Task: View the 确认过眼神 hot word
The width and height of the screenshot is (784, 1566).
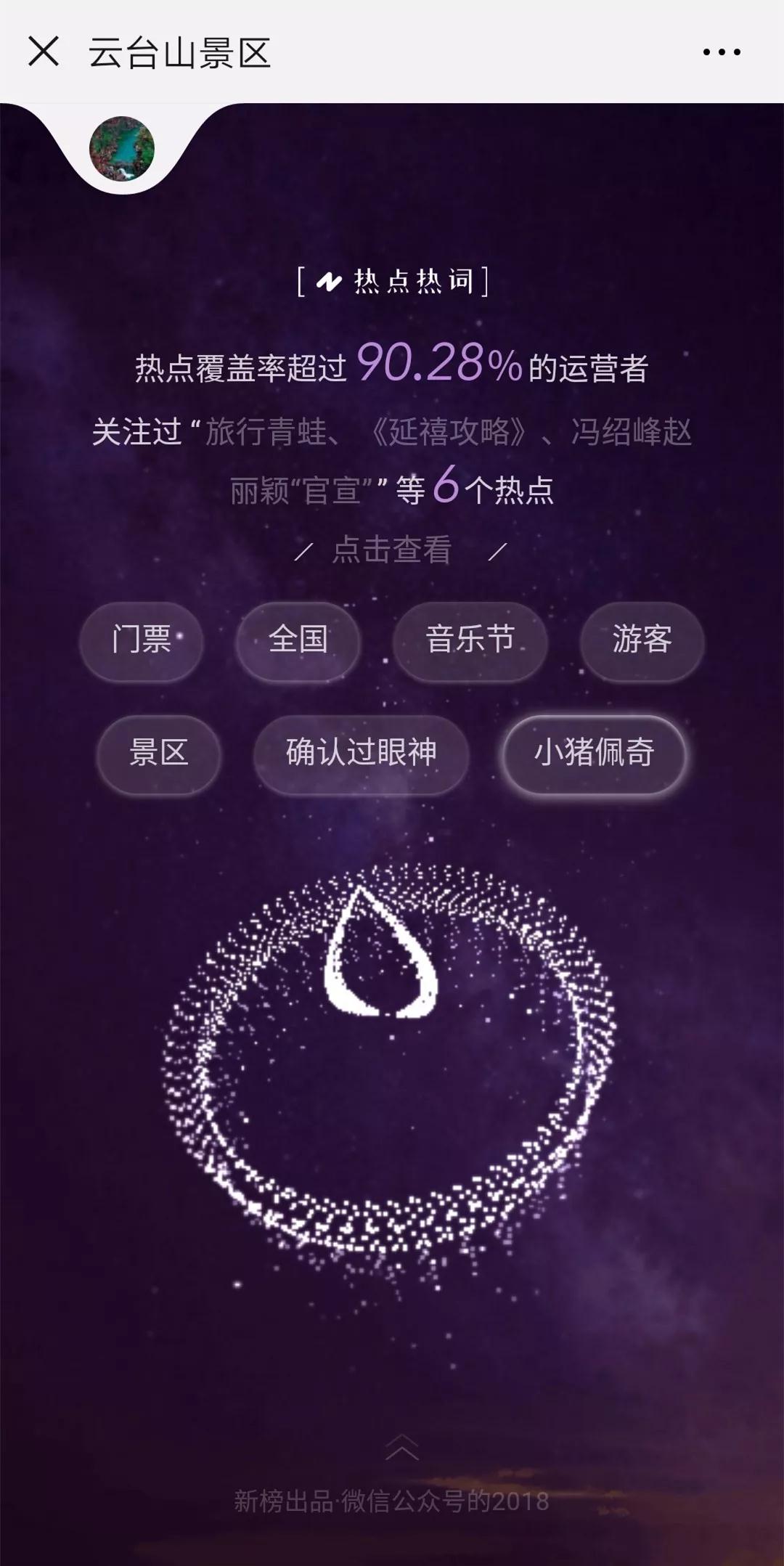Action: (x=361, y=753)
